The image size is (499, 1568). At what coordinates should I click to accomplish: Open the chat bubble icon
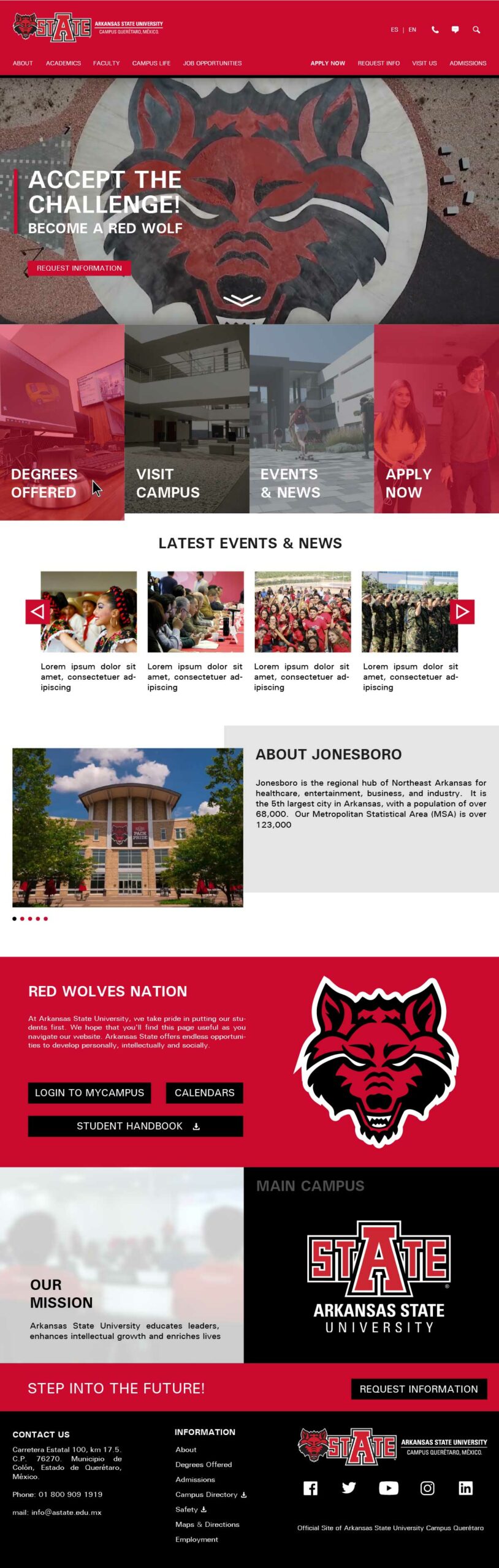[455, 29]
